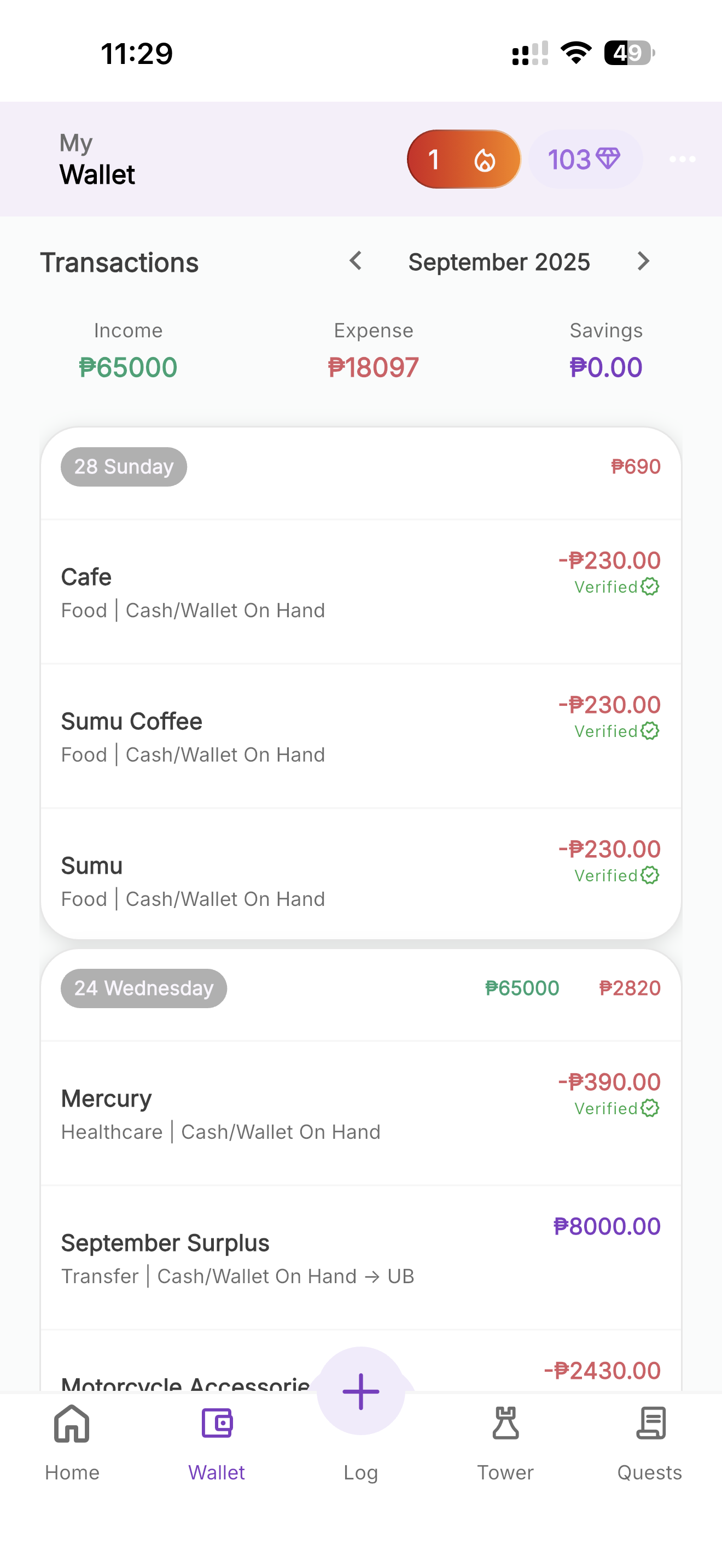Open the streak flame counter

(463, 160)
